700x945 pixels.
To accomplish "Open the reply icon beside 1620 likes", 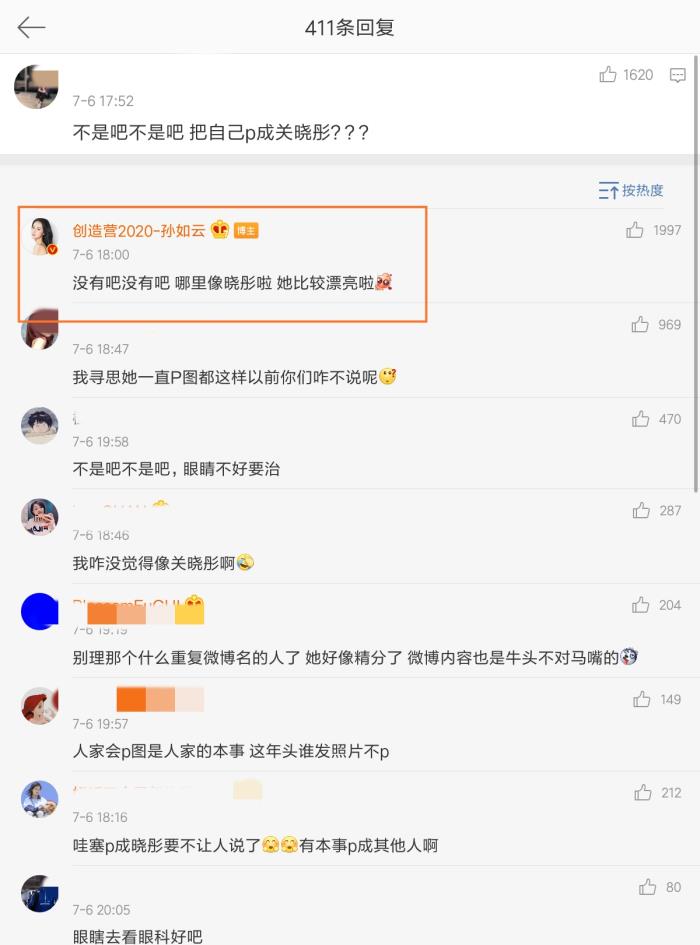I will pos(677,75).
